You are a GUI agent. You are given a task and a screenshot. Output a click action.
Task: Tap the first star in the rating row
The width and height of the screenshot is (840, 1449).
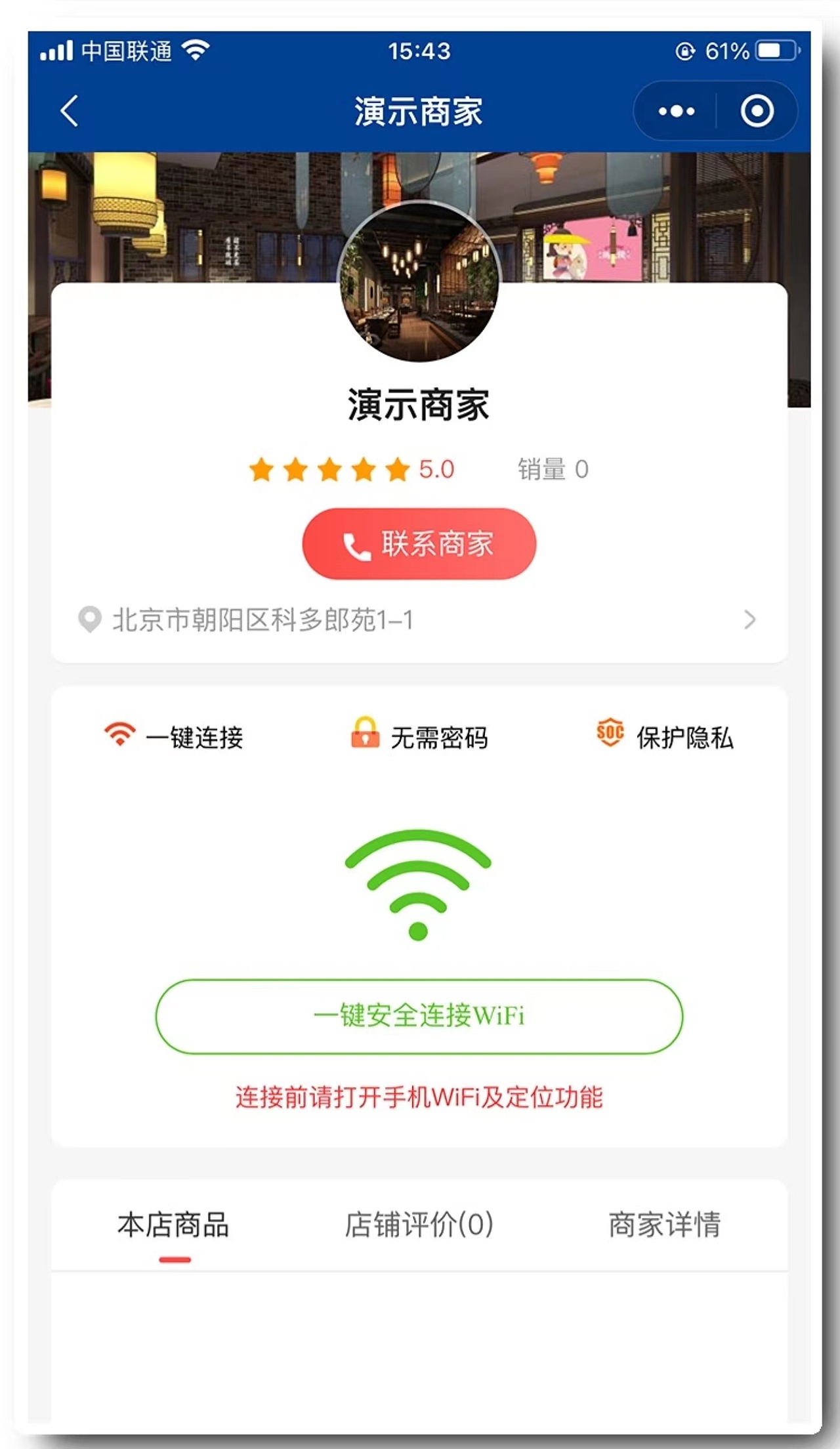261,469
